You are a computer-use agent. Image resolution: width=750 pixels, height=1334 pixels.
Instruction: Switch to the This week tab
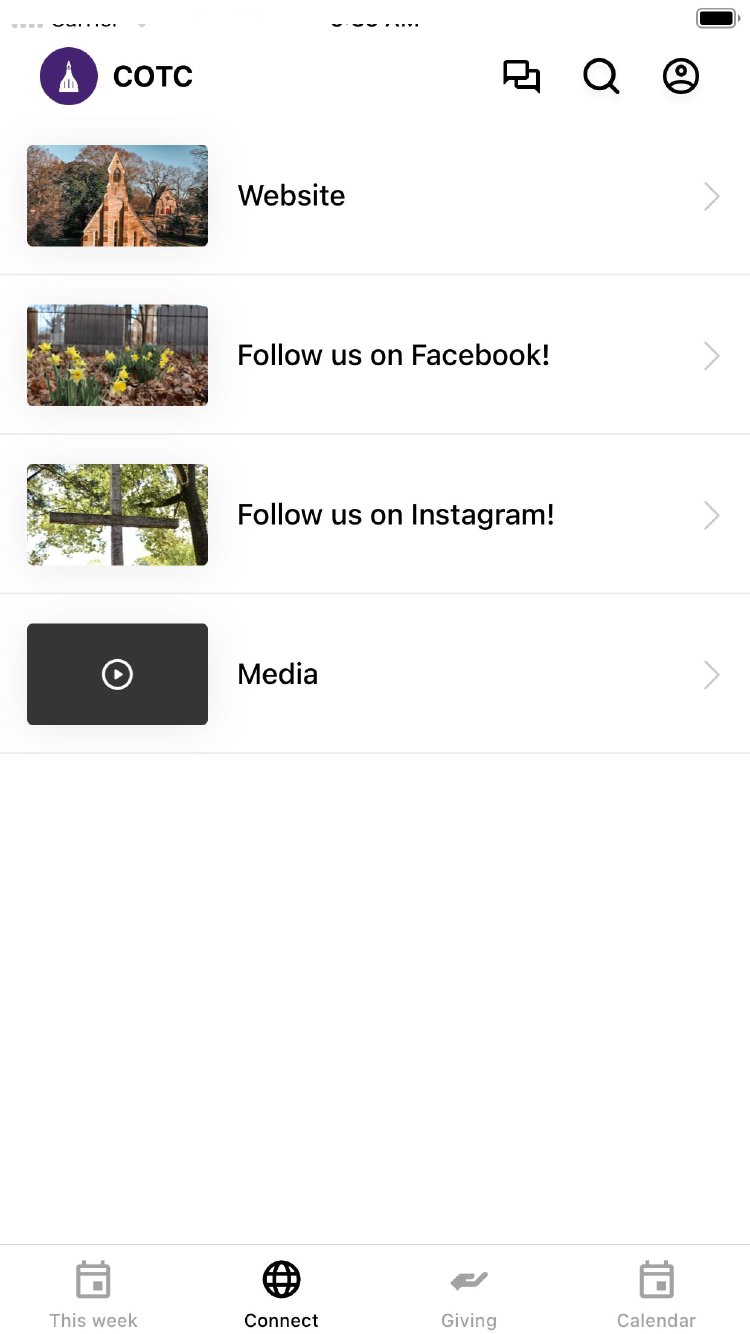coord(94,1293)
